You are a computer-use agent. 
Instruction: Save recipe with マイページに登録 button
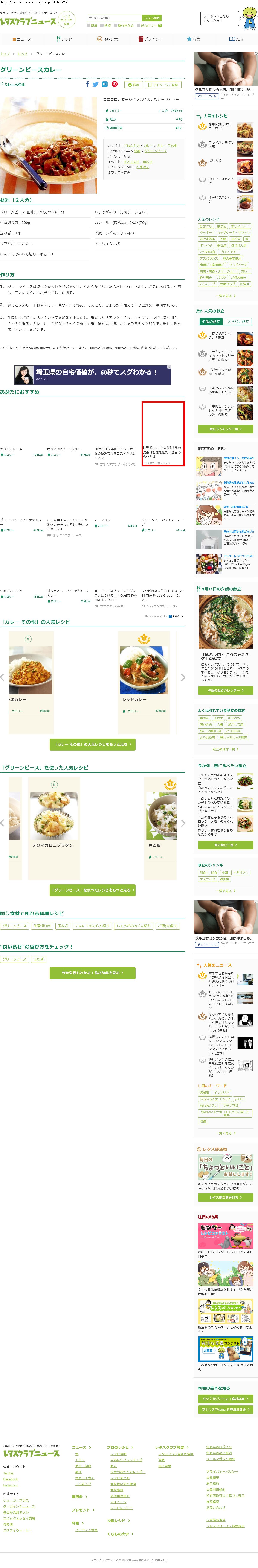tap(163, 85)
